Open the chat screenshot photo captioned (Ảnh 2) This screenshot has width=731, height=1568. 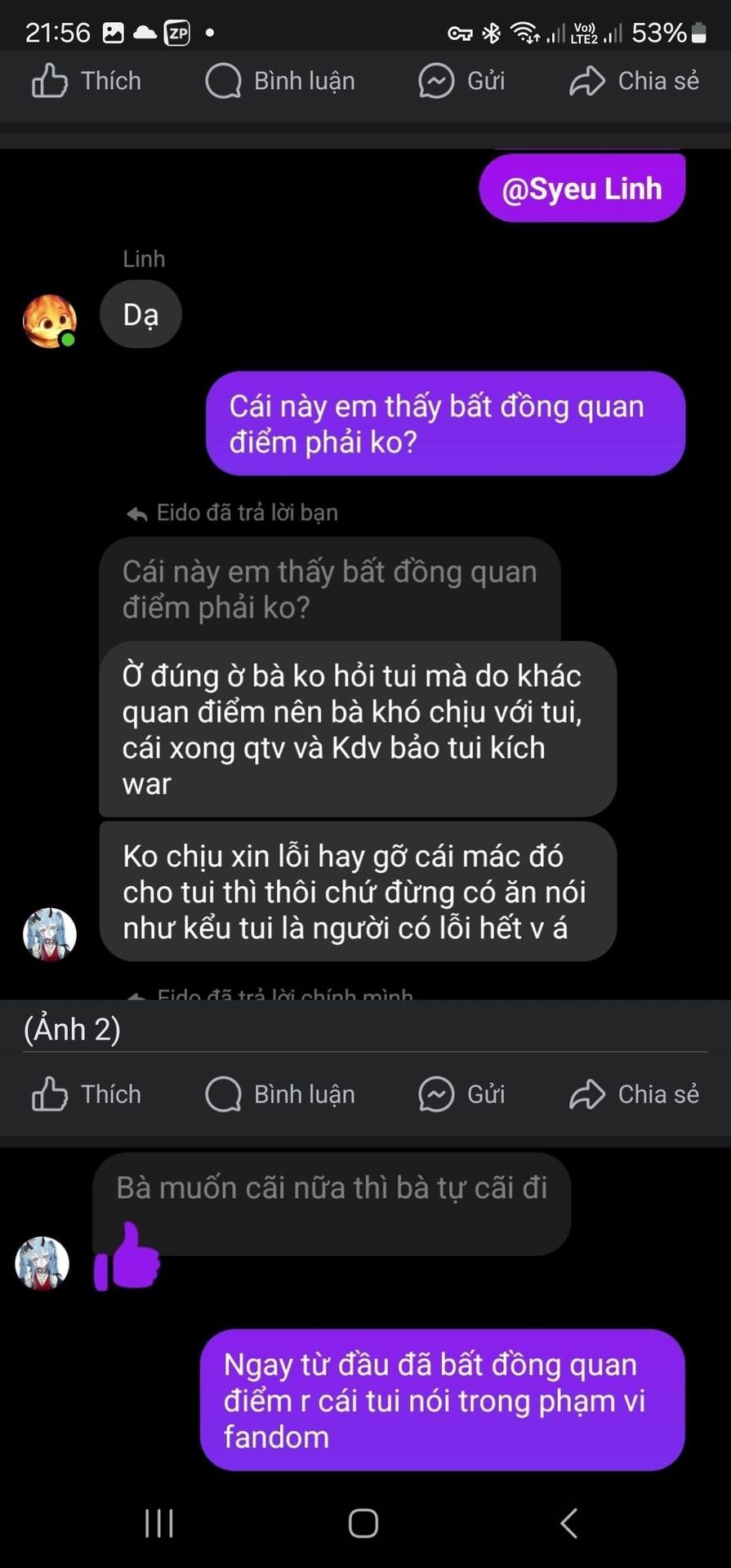(365, 572)
